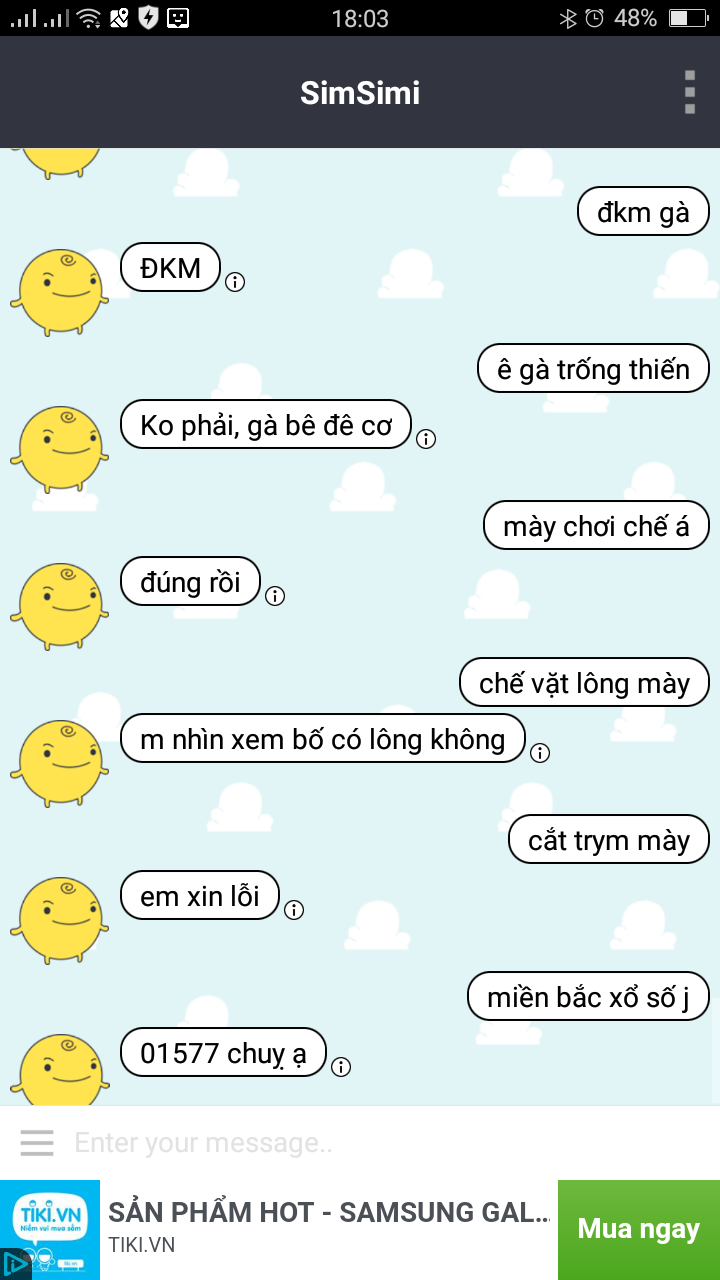This screenshot has width=720, height=1280.
Task: Tap info icon next to ĐKM reply
Action: coord(235,282)
